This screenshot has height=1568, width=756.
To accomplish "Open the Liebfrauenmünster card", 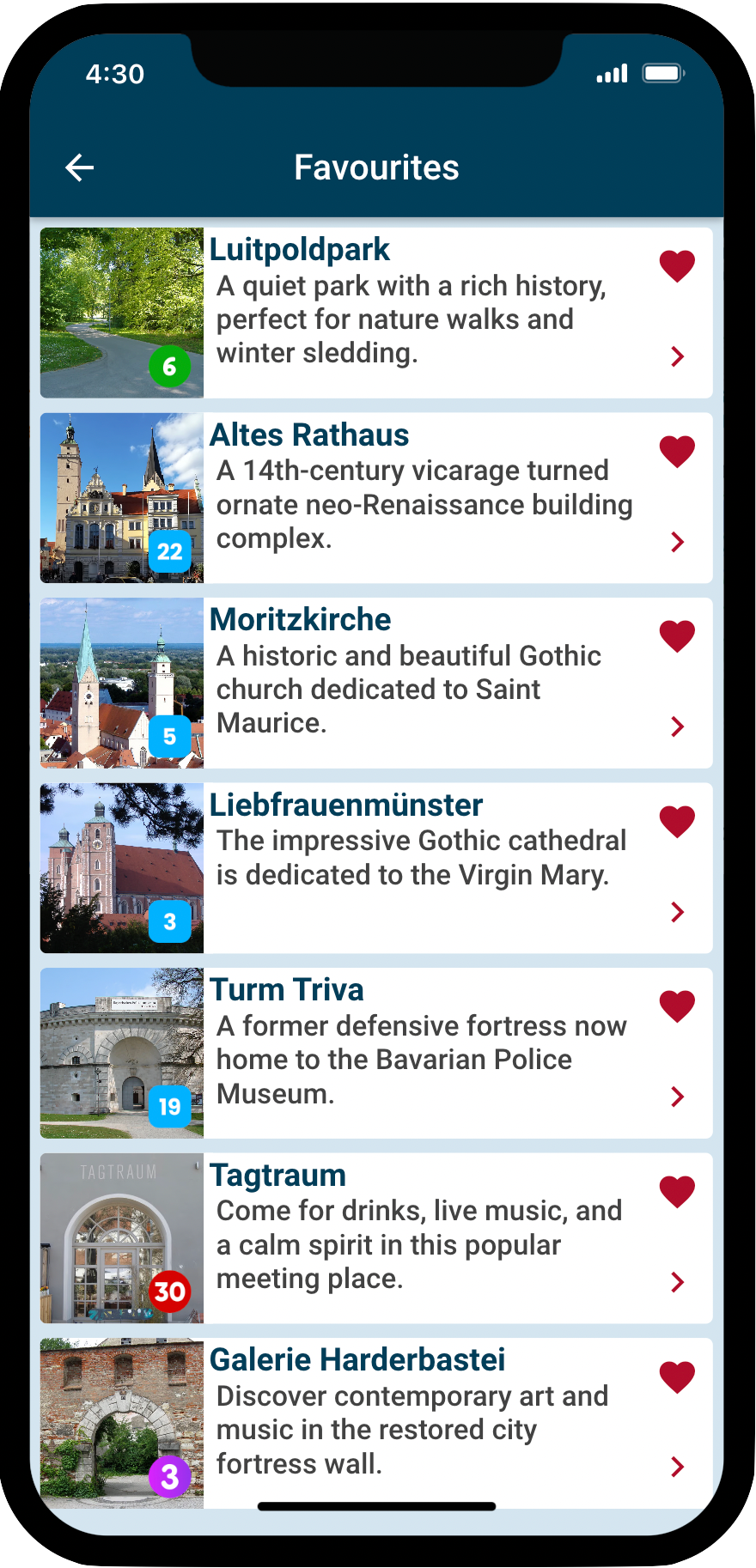I will (677, 912).
